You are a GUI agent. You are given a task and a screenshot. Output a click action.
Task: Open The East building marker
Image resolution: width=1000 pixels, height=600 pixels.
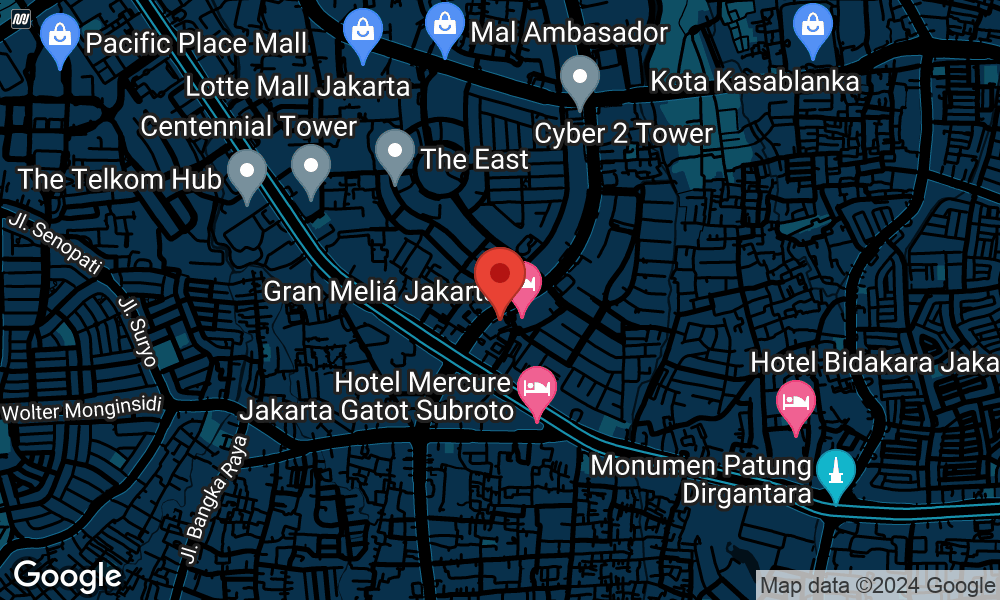coord(395,153)
